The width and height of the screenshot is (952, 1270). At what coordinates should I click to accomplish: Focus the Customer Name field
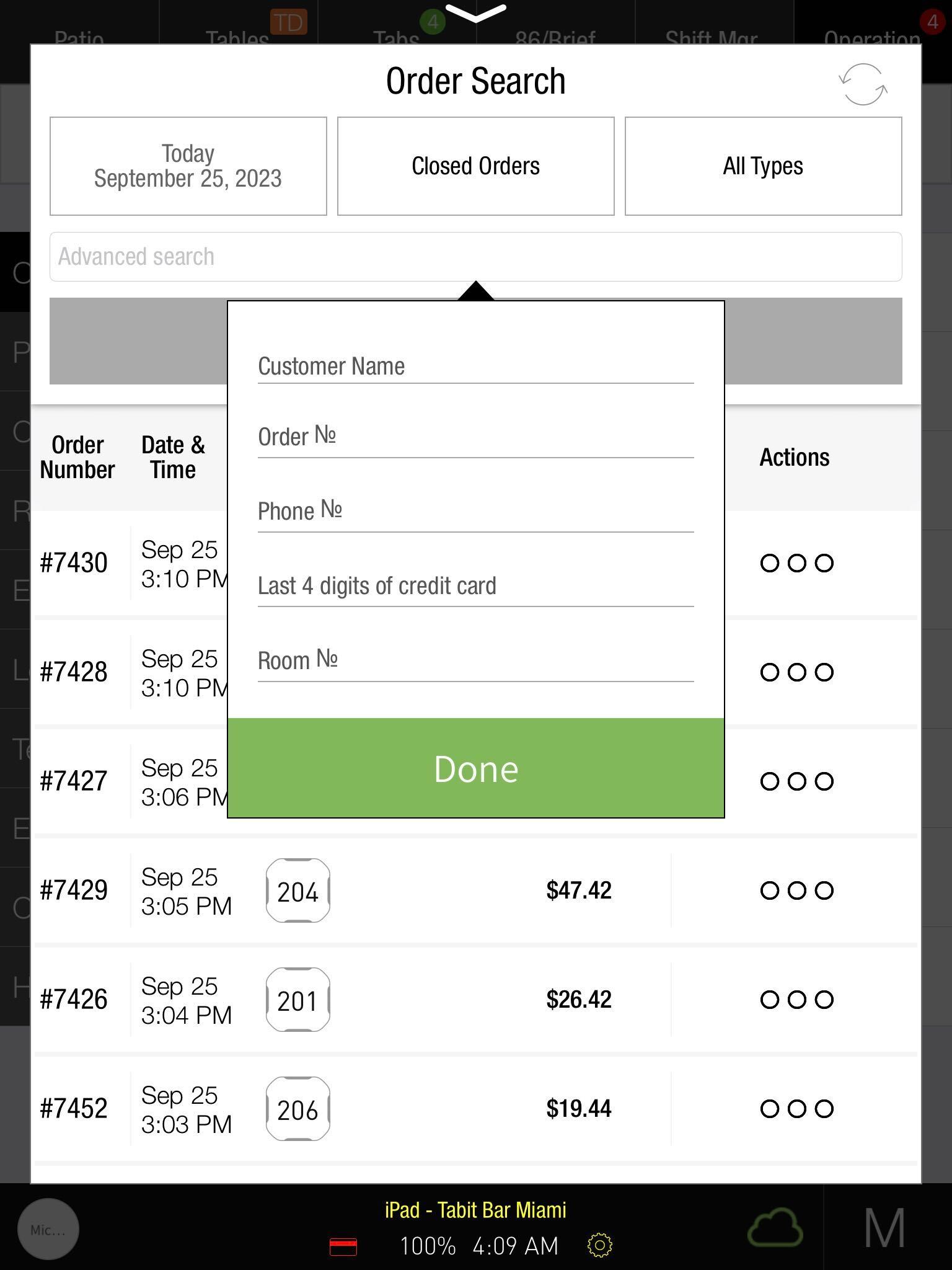475,366
